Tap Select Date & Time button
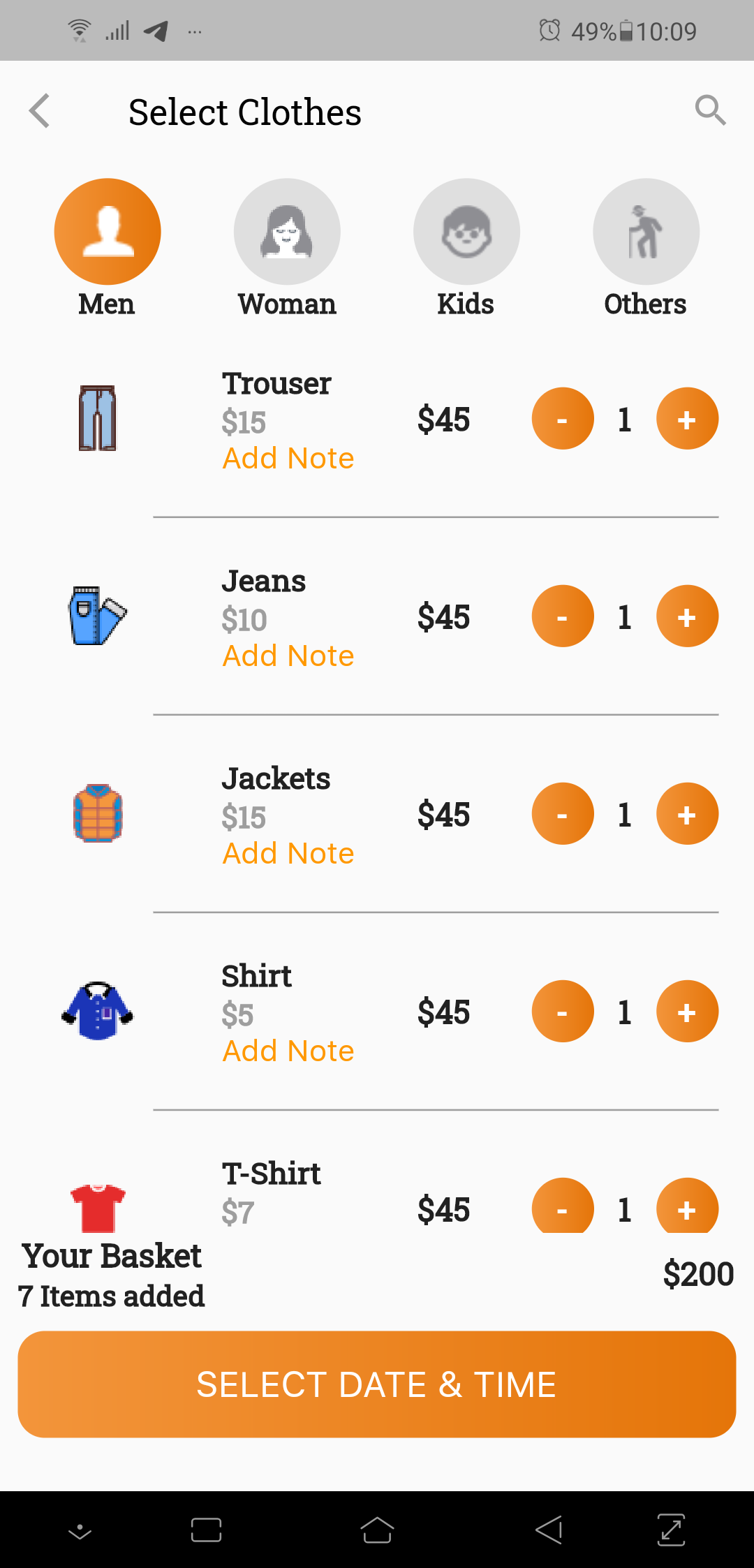The height and width of the screenshot is (1568, 754). point(377,1384)
